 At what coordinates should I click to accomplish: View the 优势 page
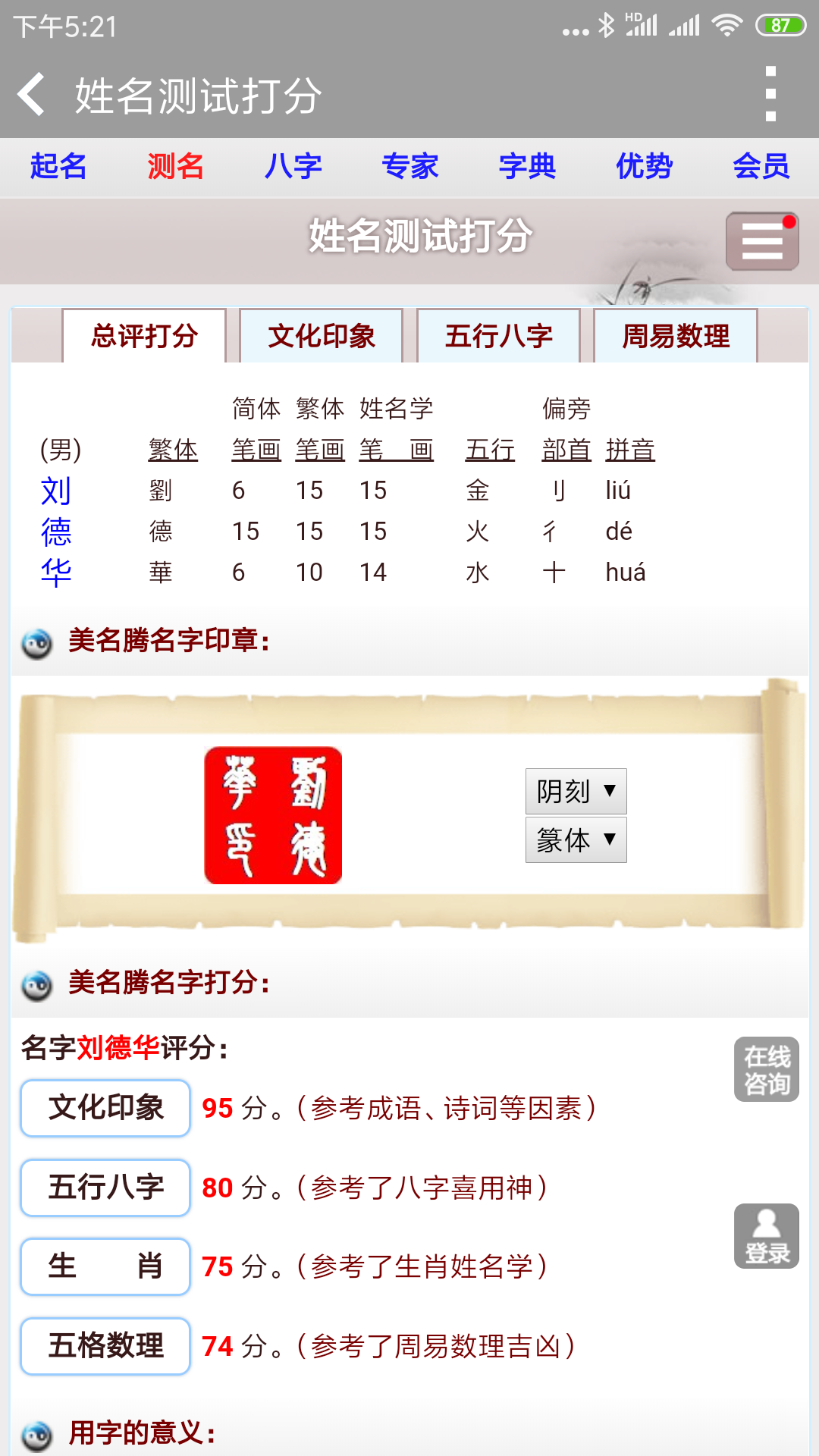(644, 166)
